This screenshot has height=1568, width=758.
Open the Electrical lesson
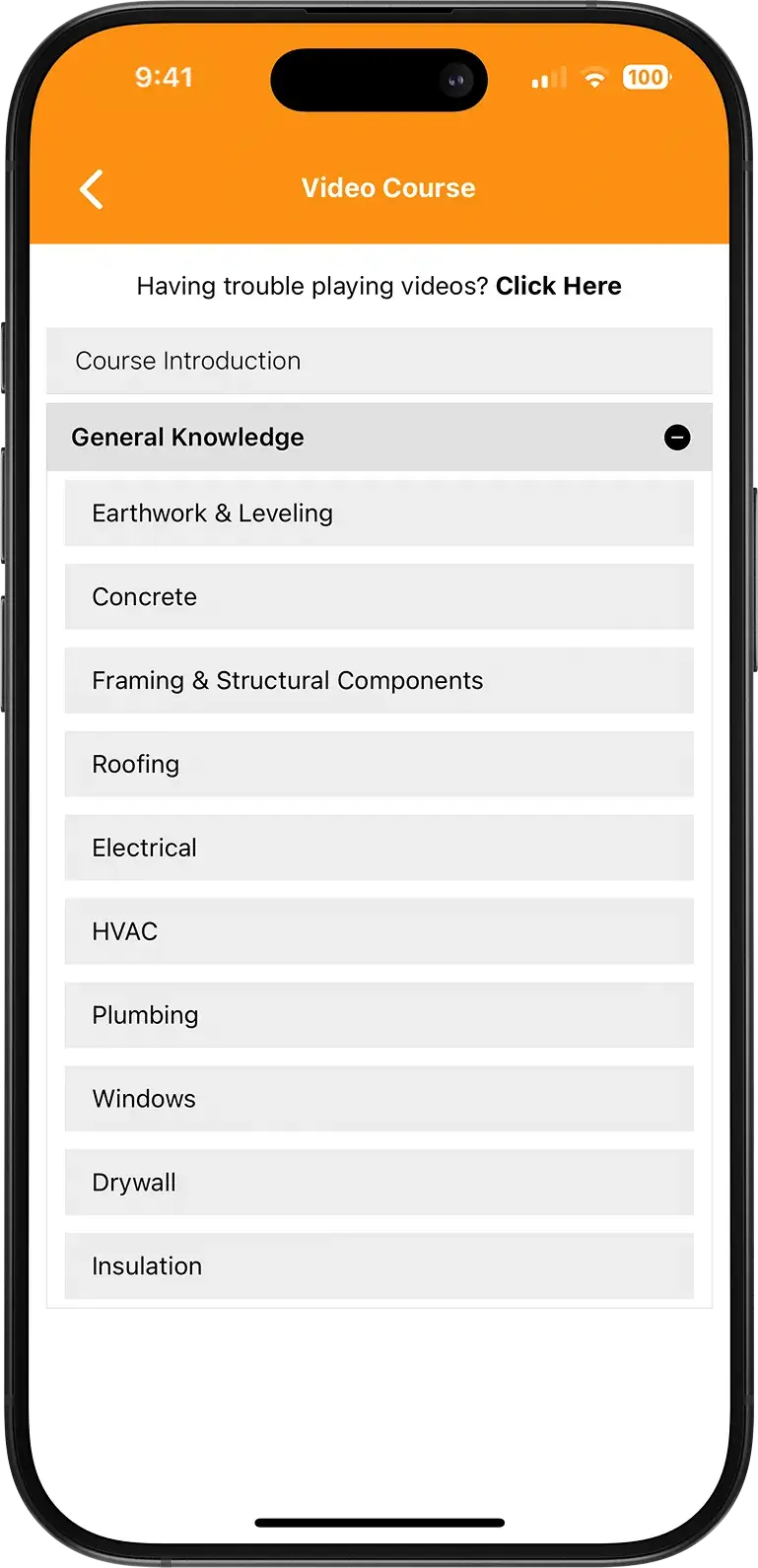tap(379, 848)
